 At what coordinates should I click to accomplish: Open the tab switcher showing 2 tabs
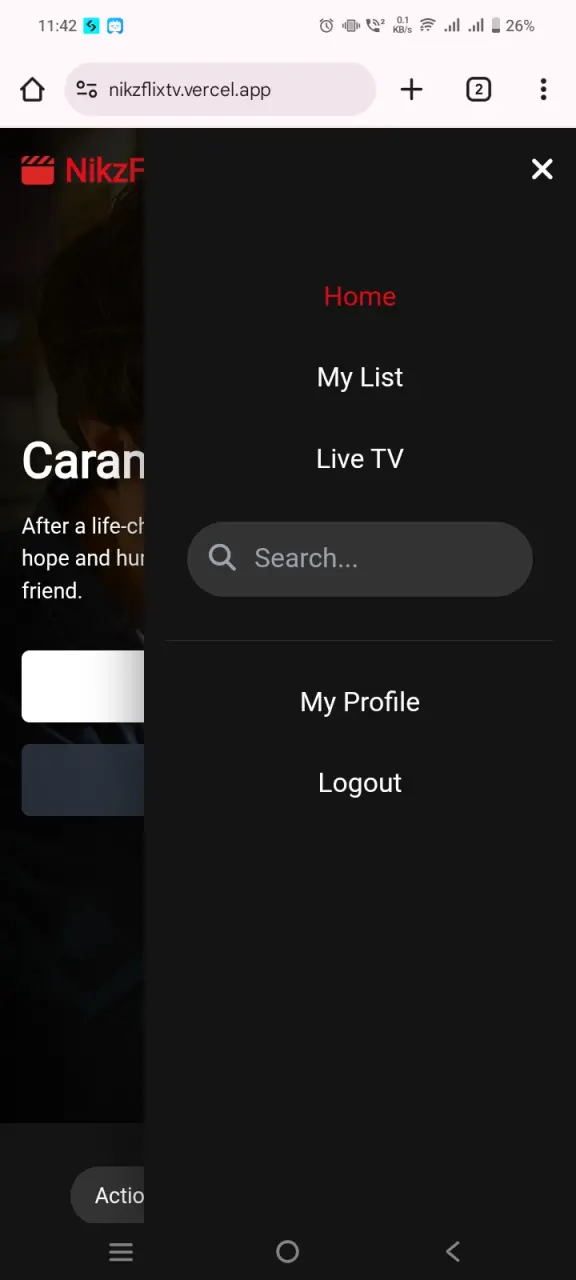click(x=478, y=90)
